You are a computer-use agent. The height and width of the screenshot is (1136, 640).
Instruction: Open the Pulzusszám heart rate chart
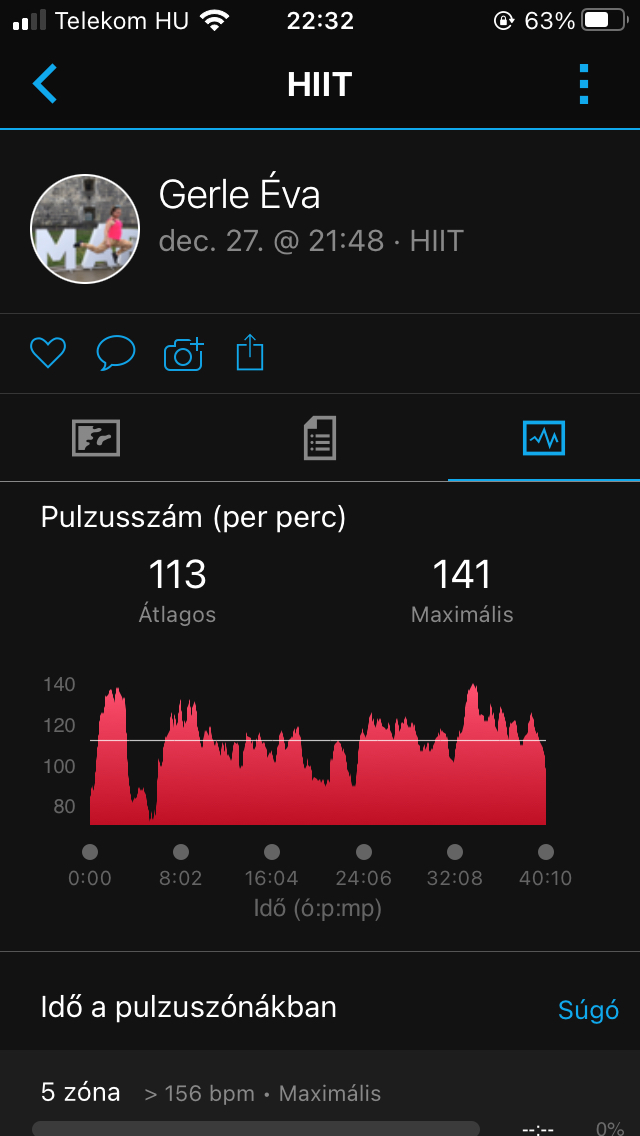tap(318, 755)
